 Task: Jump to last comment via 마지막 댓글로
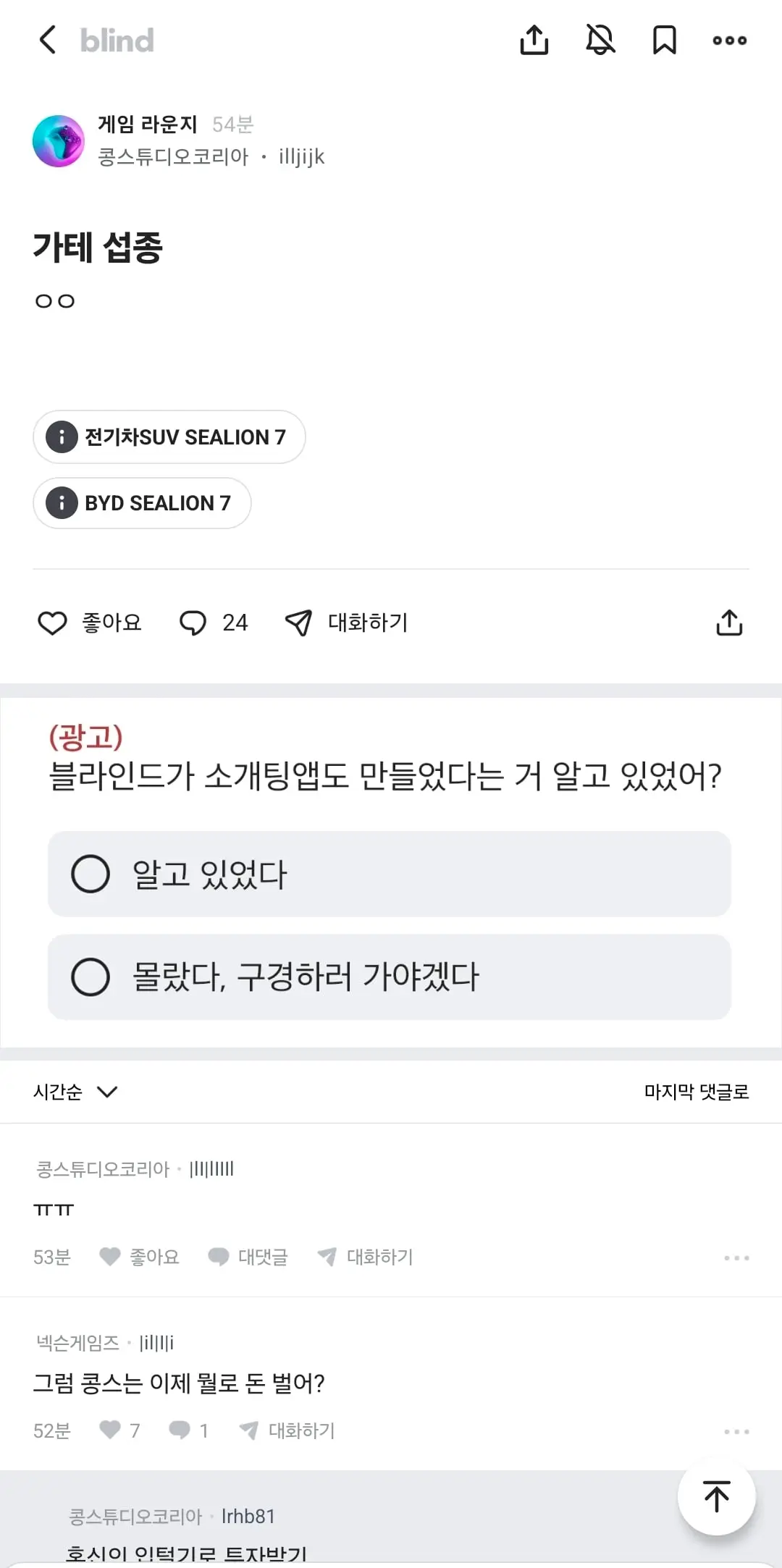pos(696,1091)
